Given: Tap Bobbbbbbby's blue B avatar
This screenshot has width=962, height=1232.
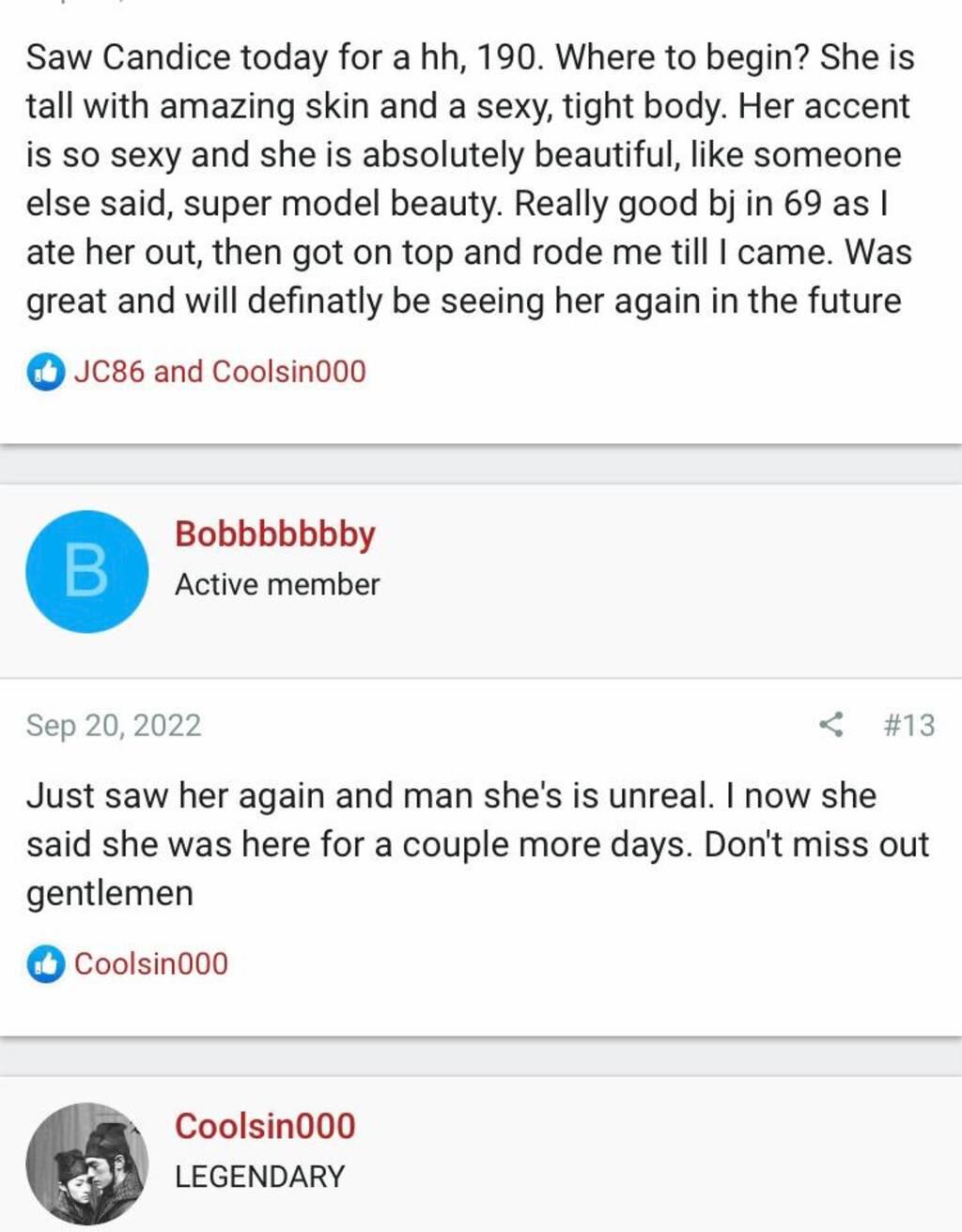Looking at the screenshot, I should [x=86, y=572].
